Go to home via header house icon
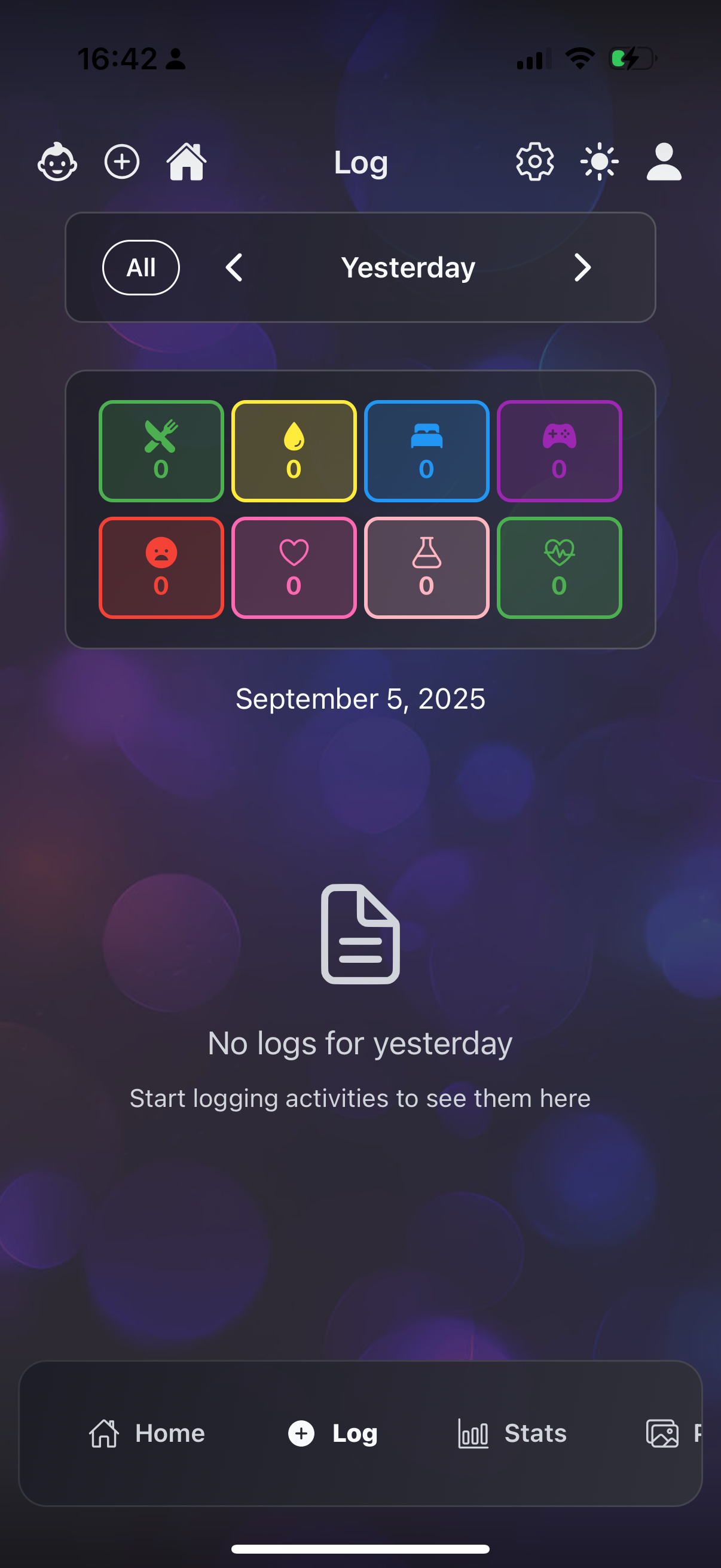 186,162
